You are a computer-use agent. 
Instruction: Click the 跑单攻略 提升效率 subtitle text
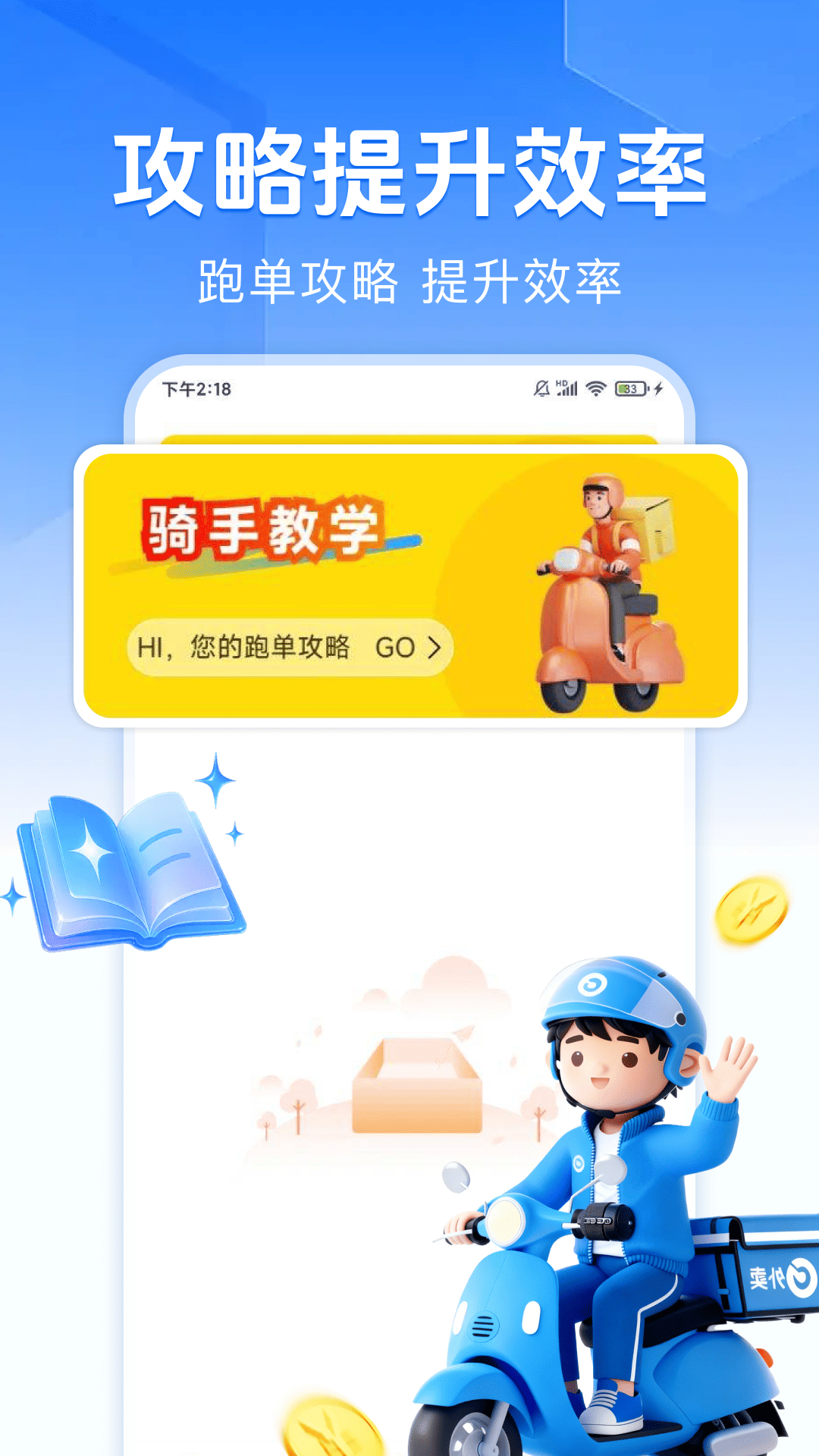coord(409,279)
